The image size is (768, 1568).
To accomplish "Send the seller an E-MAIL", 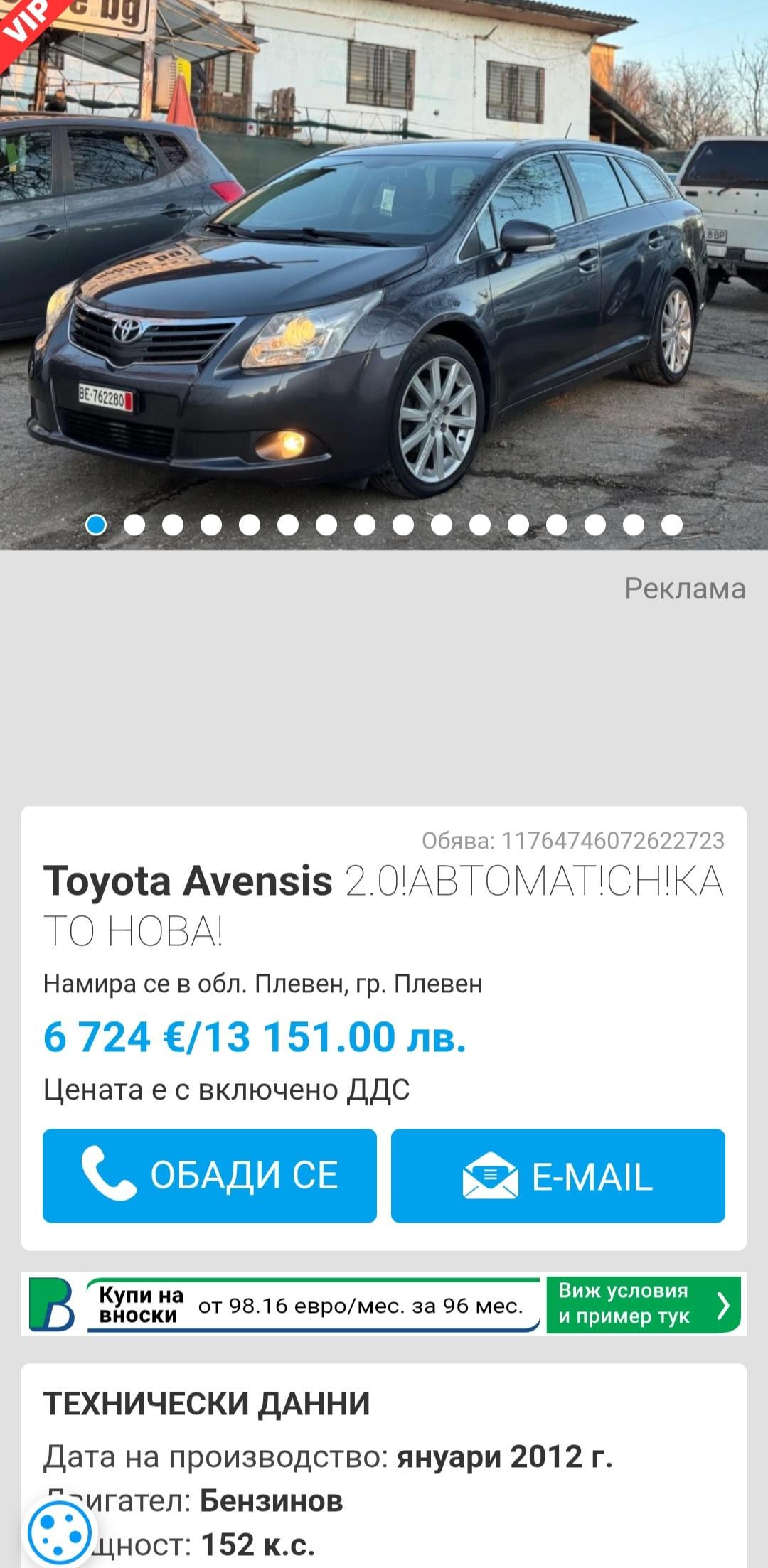I will (558, 1175).
